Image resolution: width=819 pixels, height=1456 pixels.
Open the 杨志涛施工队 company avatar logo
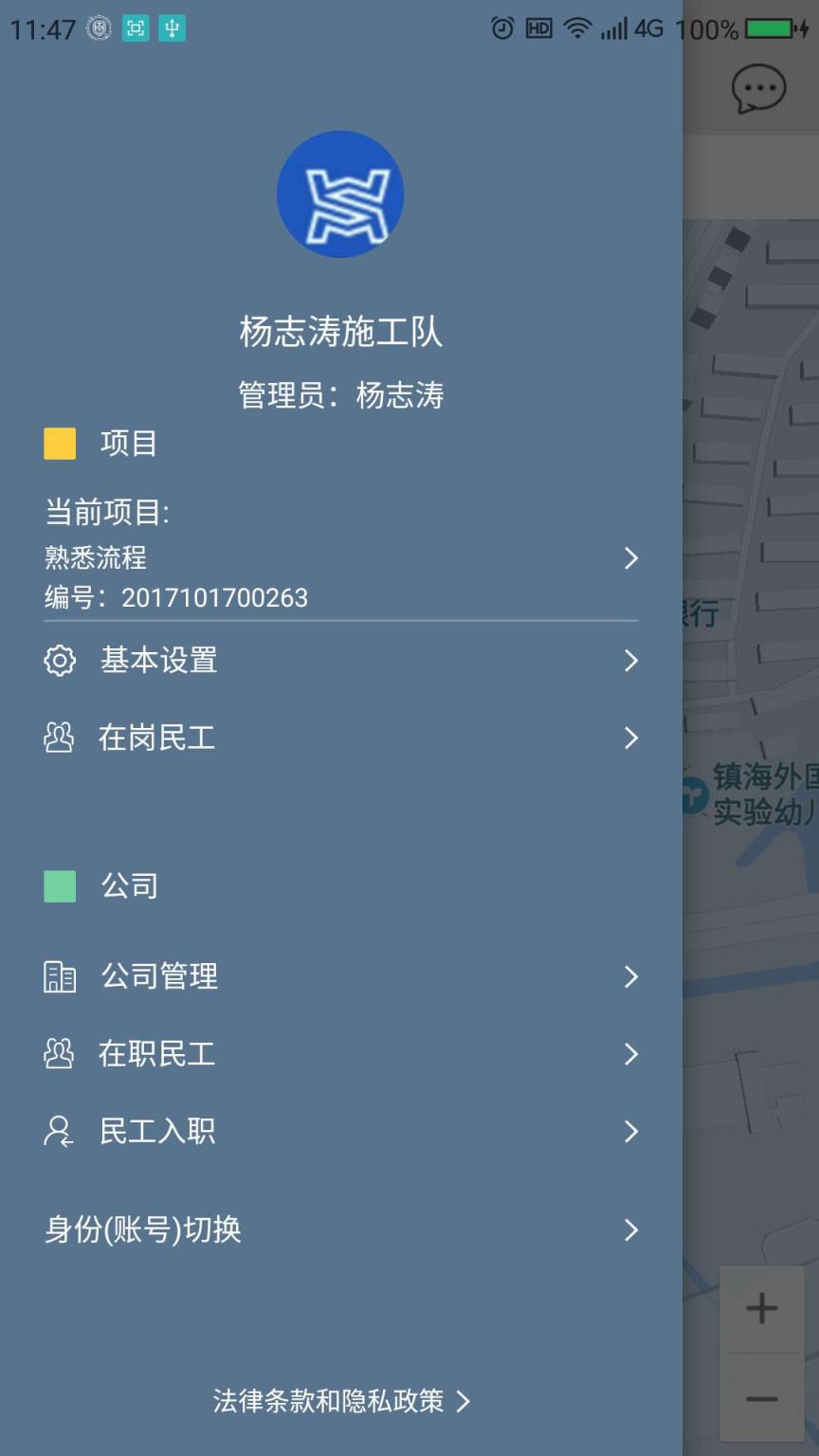(x=340, y=192)
